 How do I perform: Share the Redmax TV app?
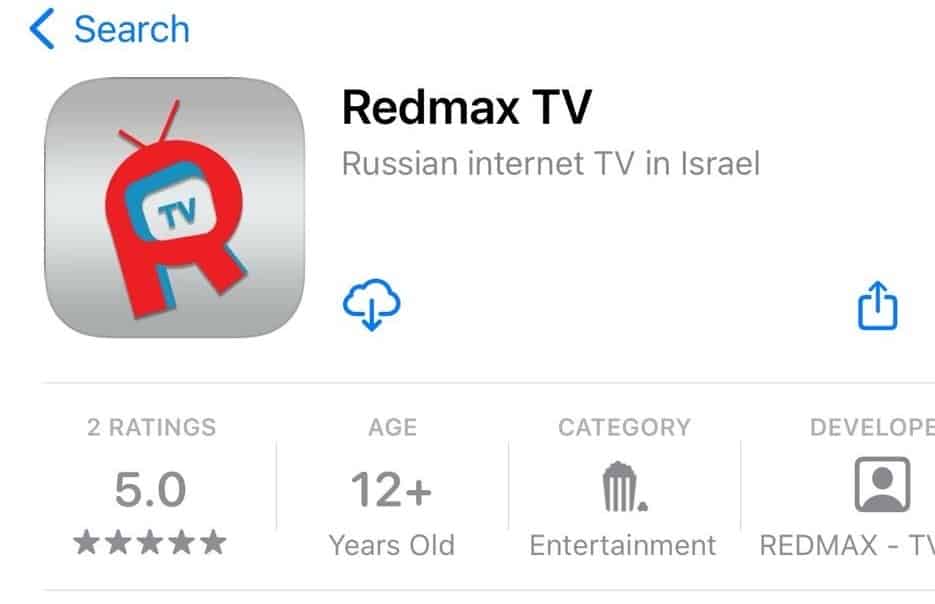(878, 305)
